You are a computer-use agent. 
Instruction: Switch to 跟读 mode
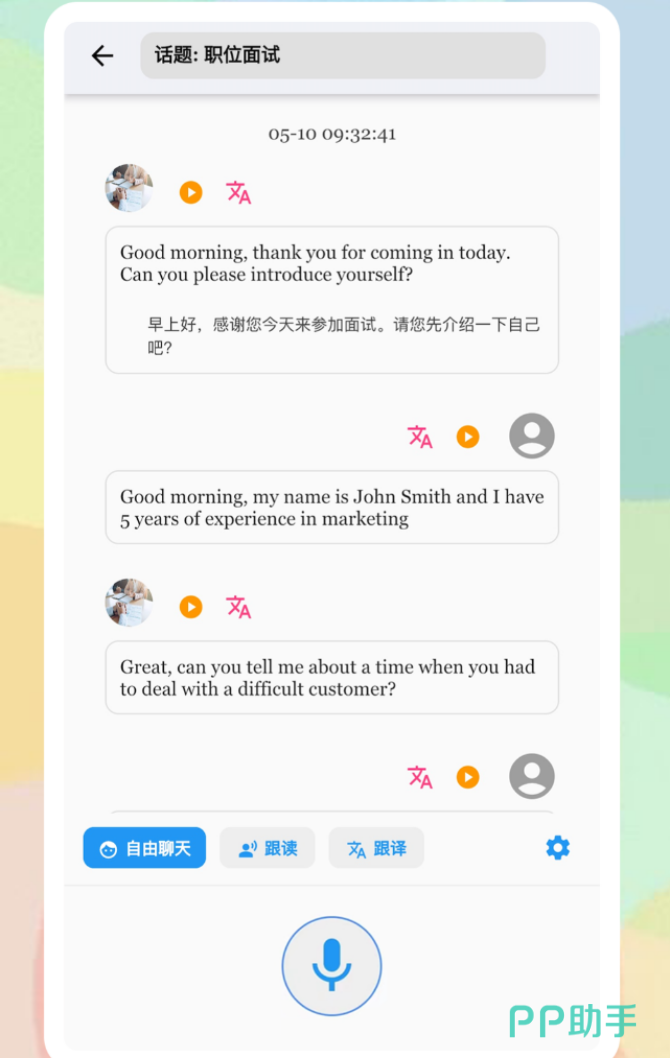tap(267, 848)
